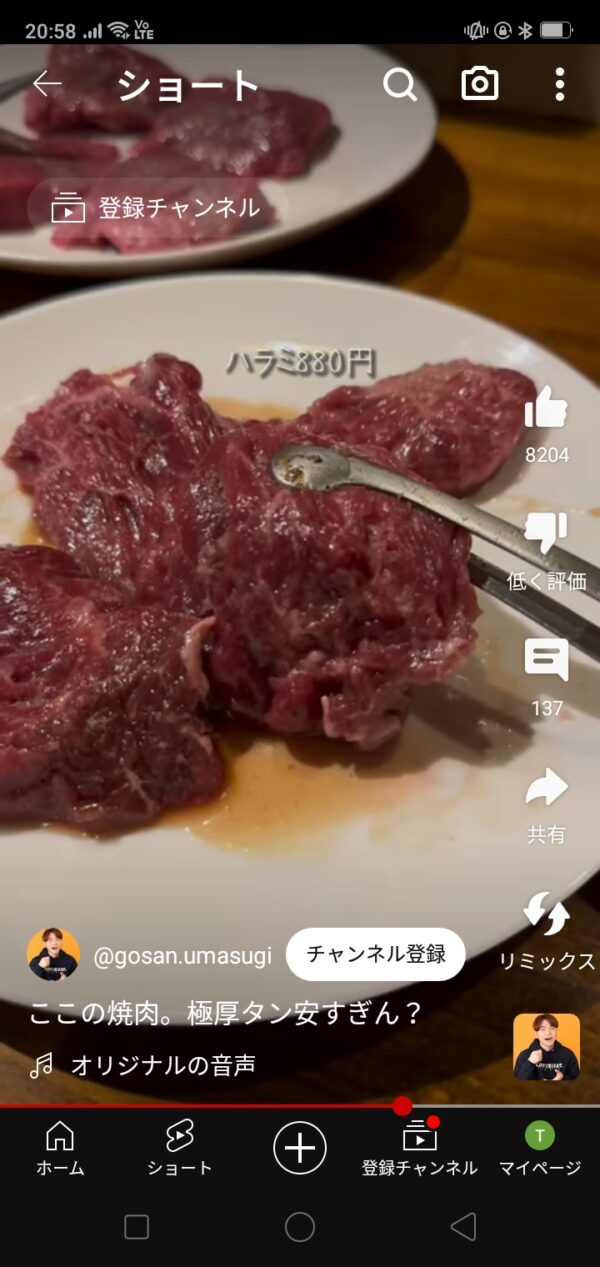Viewport: 600px width, 1267px height.
Task: Share this Short via 共有
Action: tap(546, 790)
